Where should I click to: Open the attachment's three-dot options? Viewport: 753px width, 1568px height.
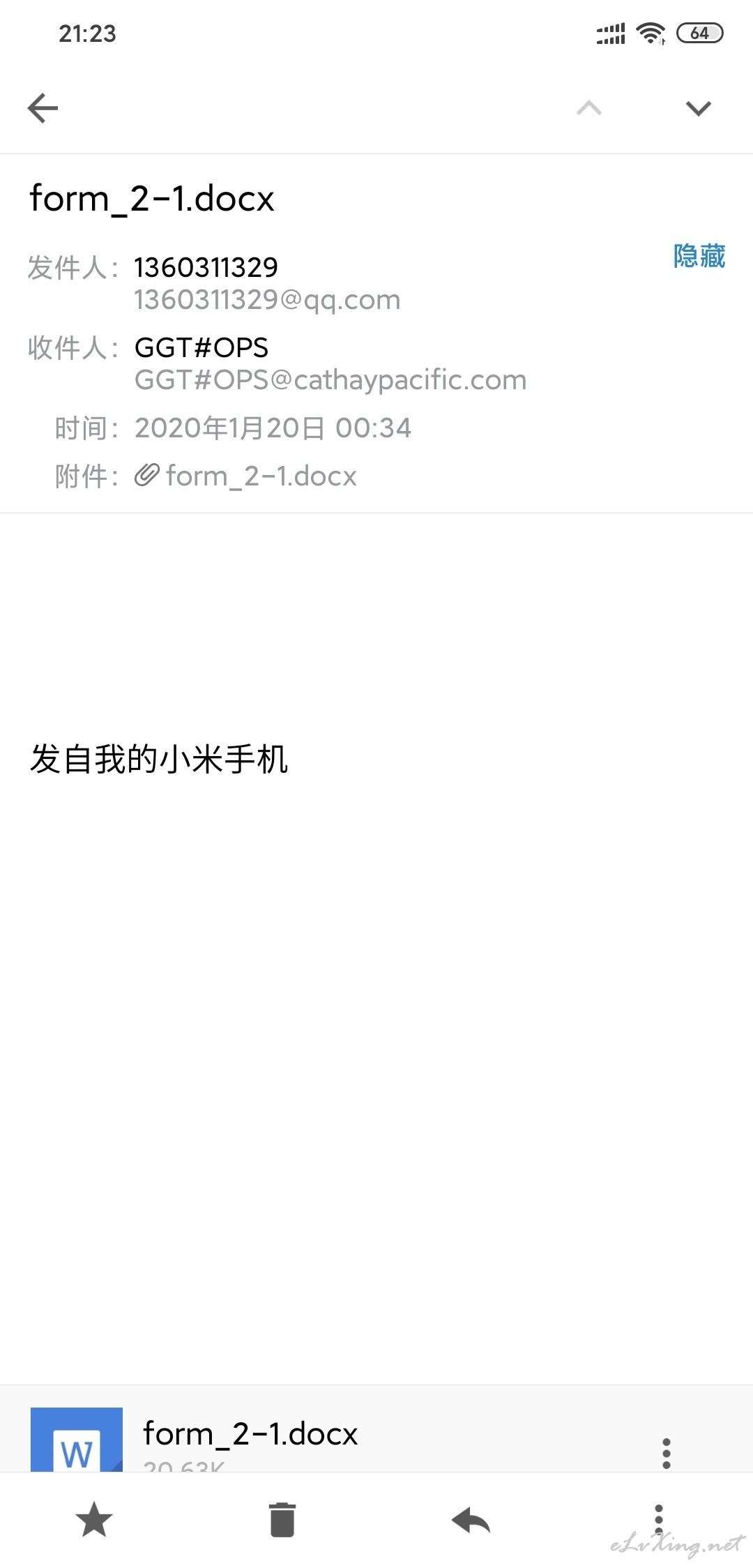[667, 1453]
